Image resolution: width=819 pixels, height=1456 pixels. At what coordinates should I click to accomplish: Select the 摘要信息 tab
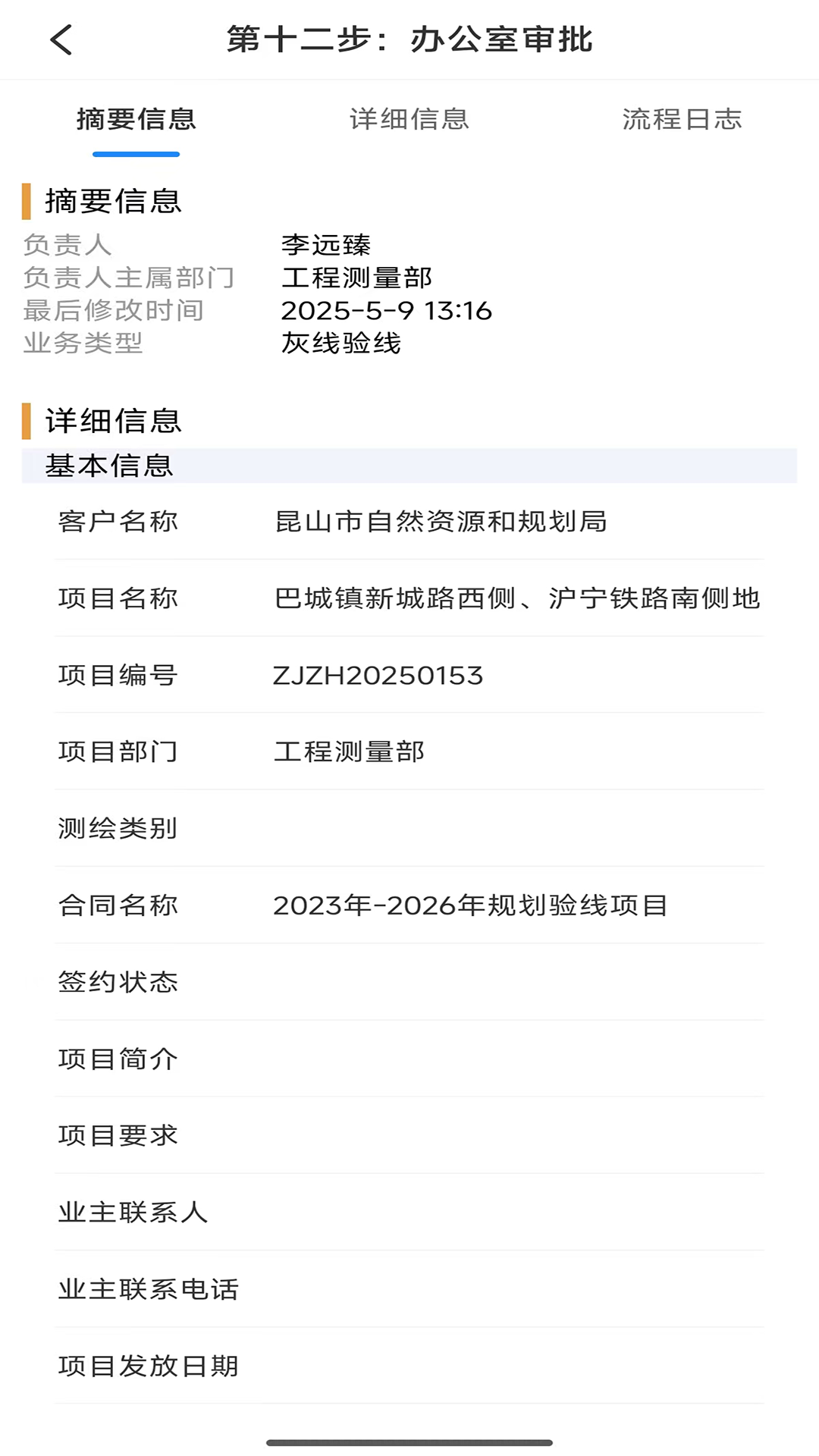[136, 119]
